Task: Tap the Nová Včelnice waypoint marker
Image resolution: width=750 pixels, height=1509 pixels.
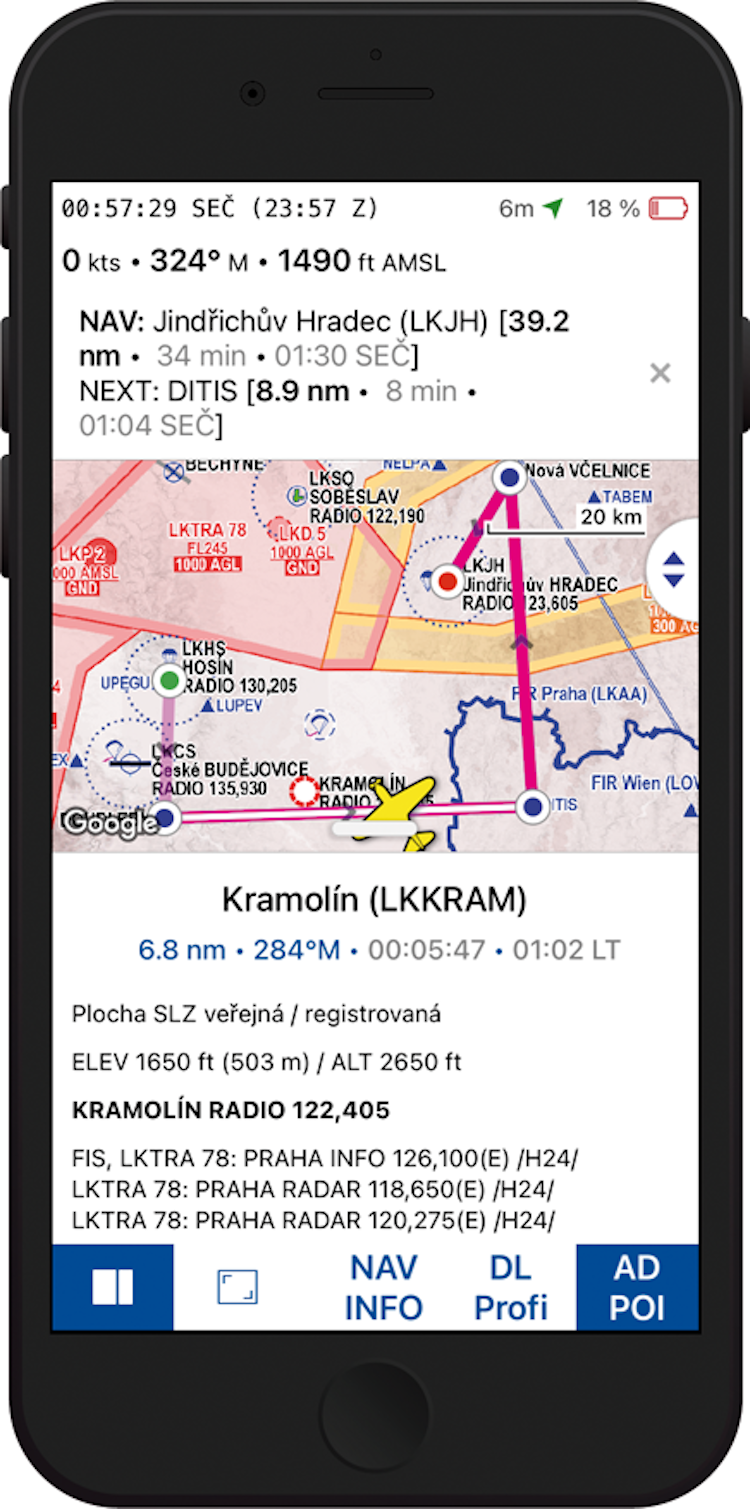Action: 510,477
